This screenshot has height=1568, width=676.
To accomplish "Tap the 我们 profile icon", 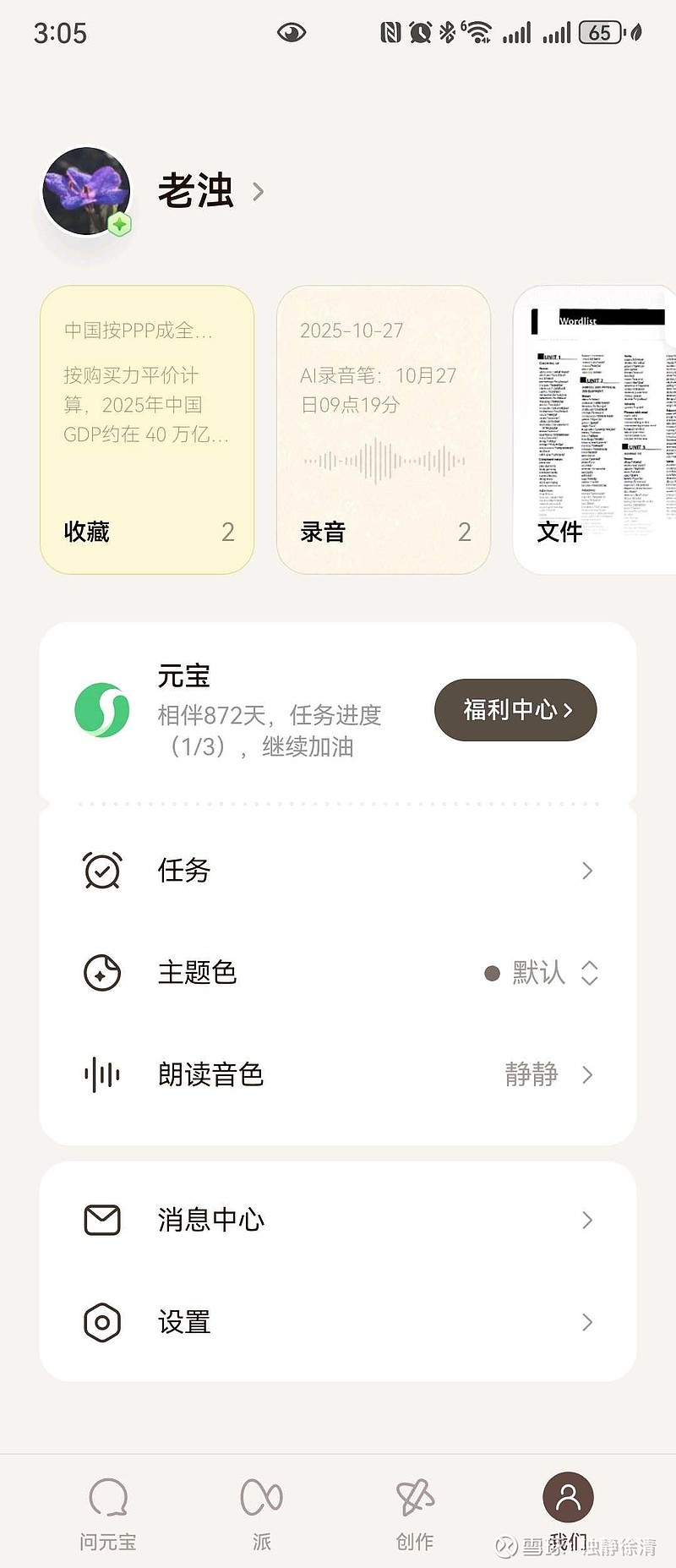I will [x=568, y=1496].
